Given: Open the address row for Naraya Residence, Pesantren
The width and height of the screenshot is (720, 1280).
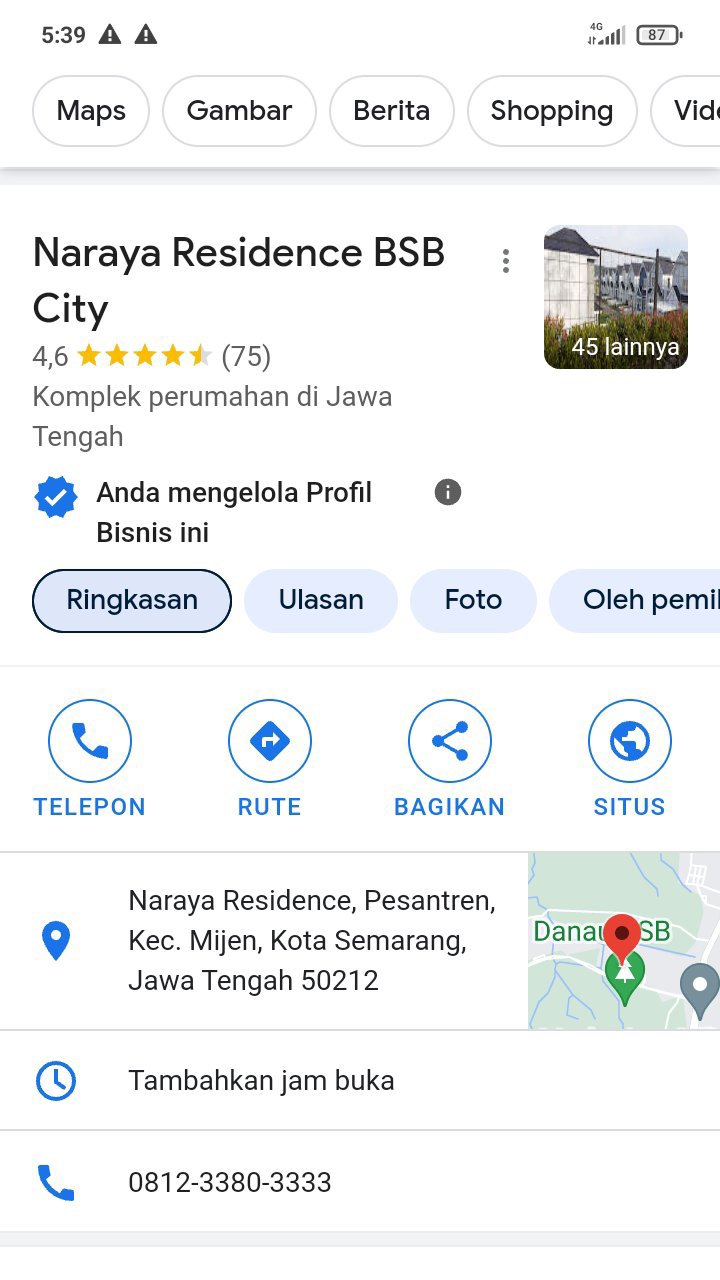Looking at the screenshot, I should [310, 941].
